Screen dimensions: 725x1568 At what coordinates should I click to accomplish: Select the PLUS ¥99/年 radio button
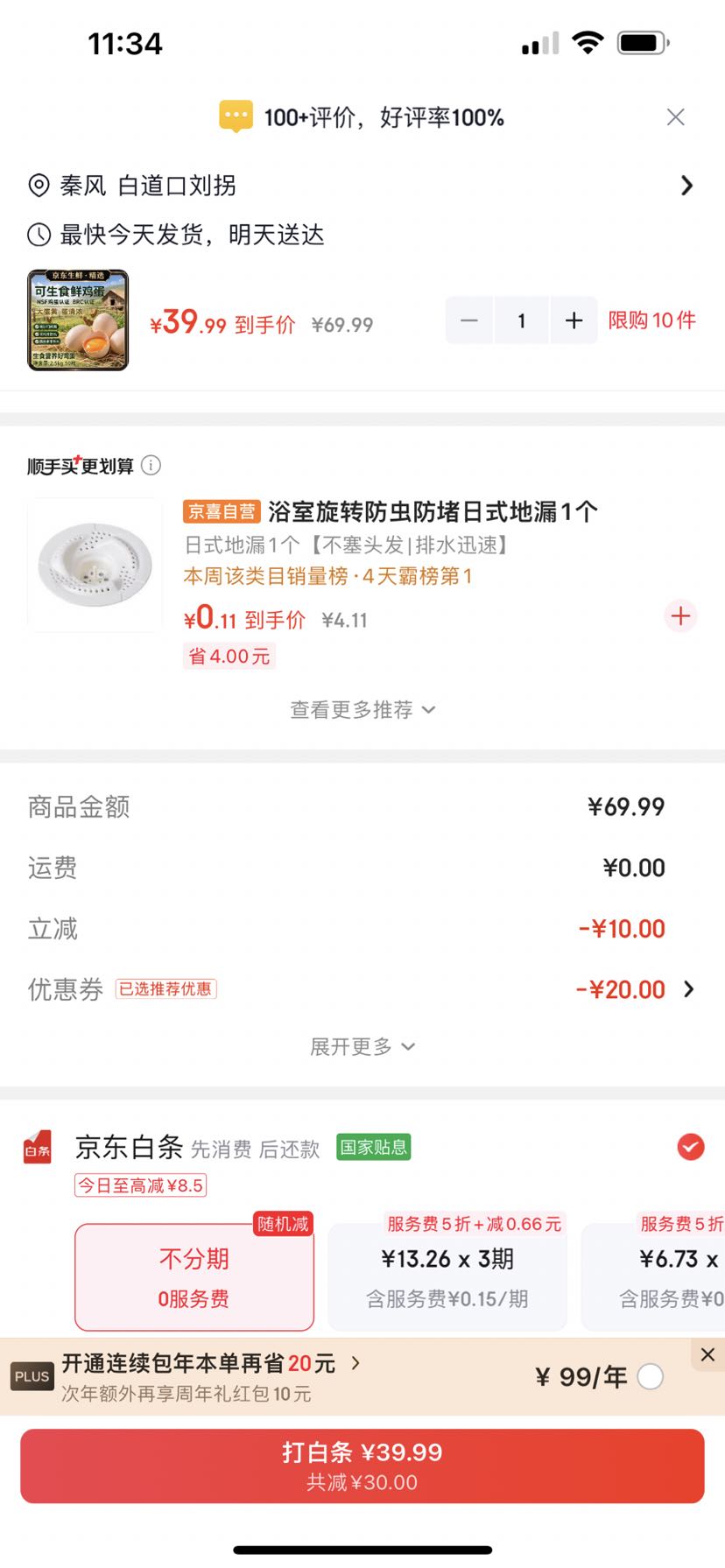point(650,1377)
